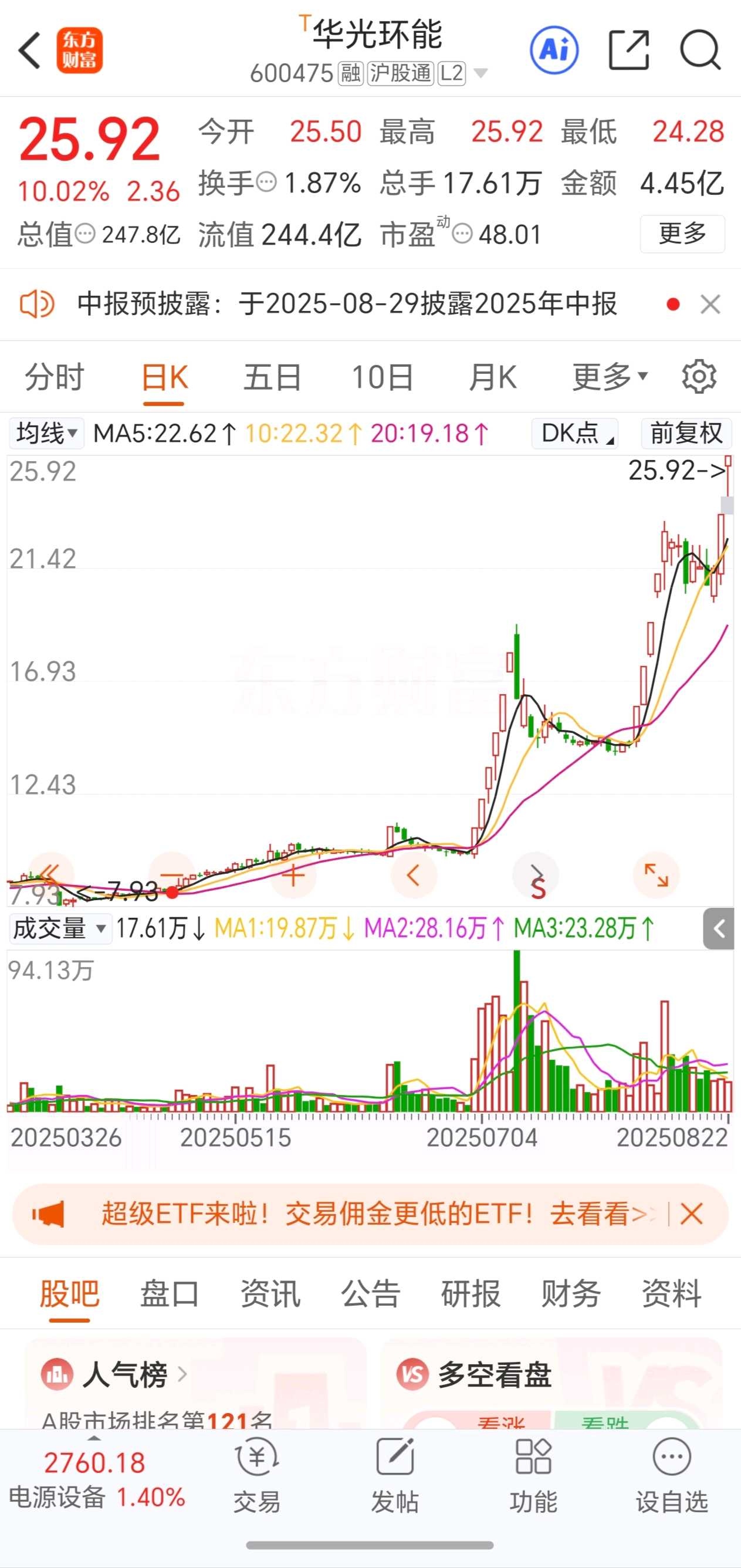This screenshot has height=1568, width=741.
Task: Open chart settings gear
Action: point(698,377)
